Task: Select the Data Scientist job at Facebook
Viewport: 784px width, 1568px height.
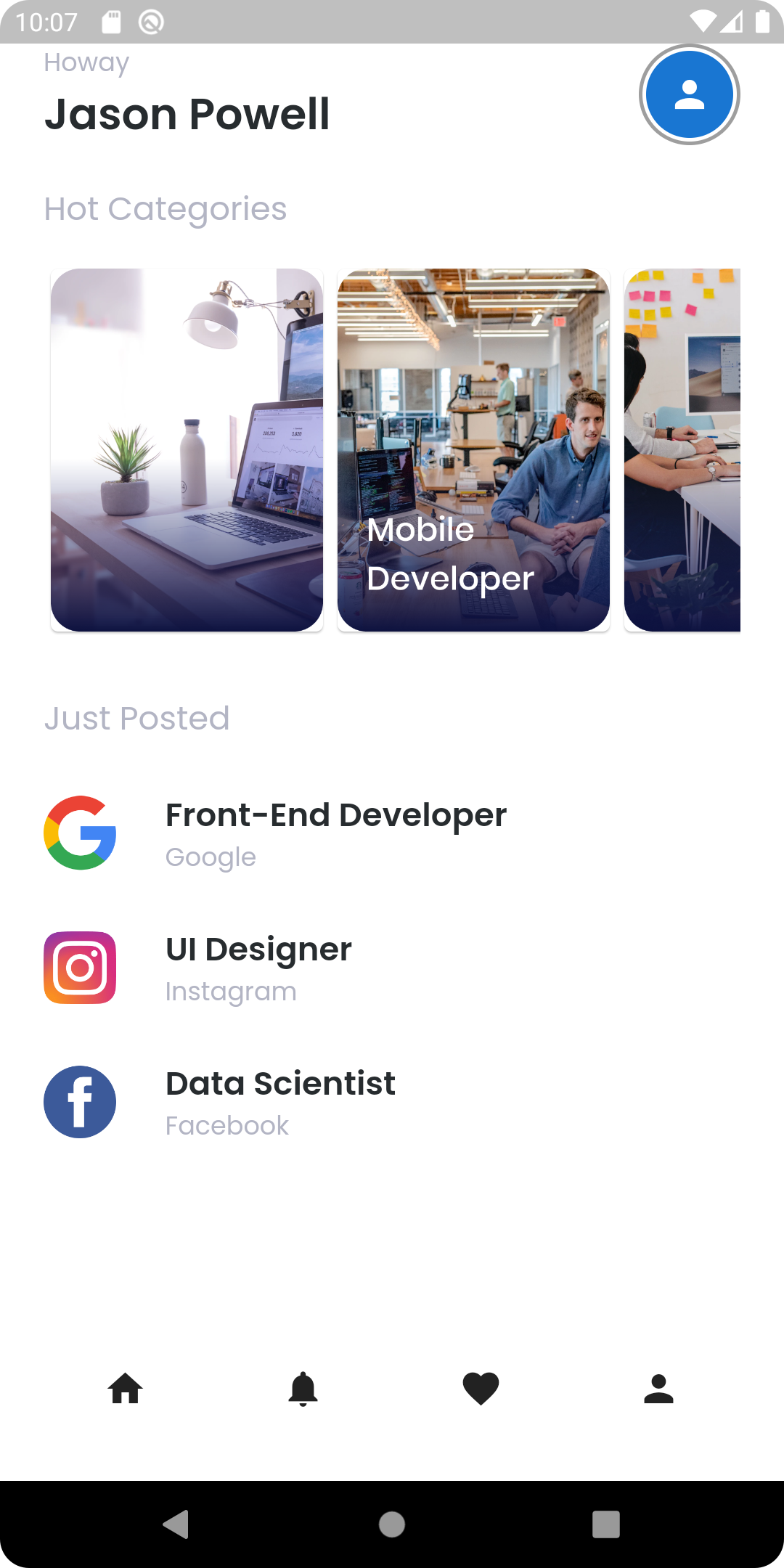Action: [x=392, y=1102]
